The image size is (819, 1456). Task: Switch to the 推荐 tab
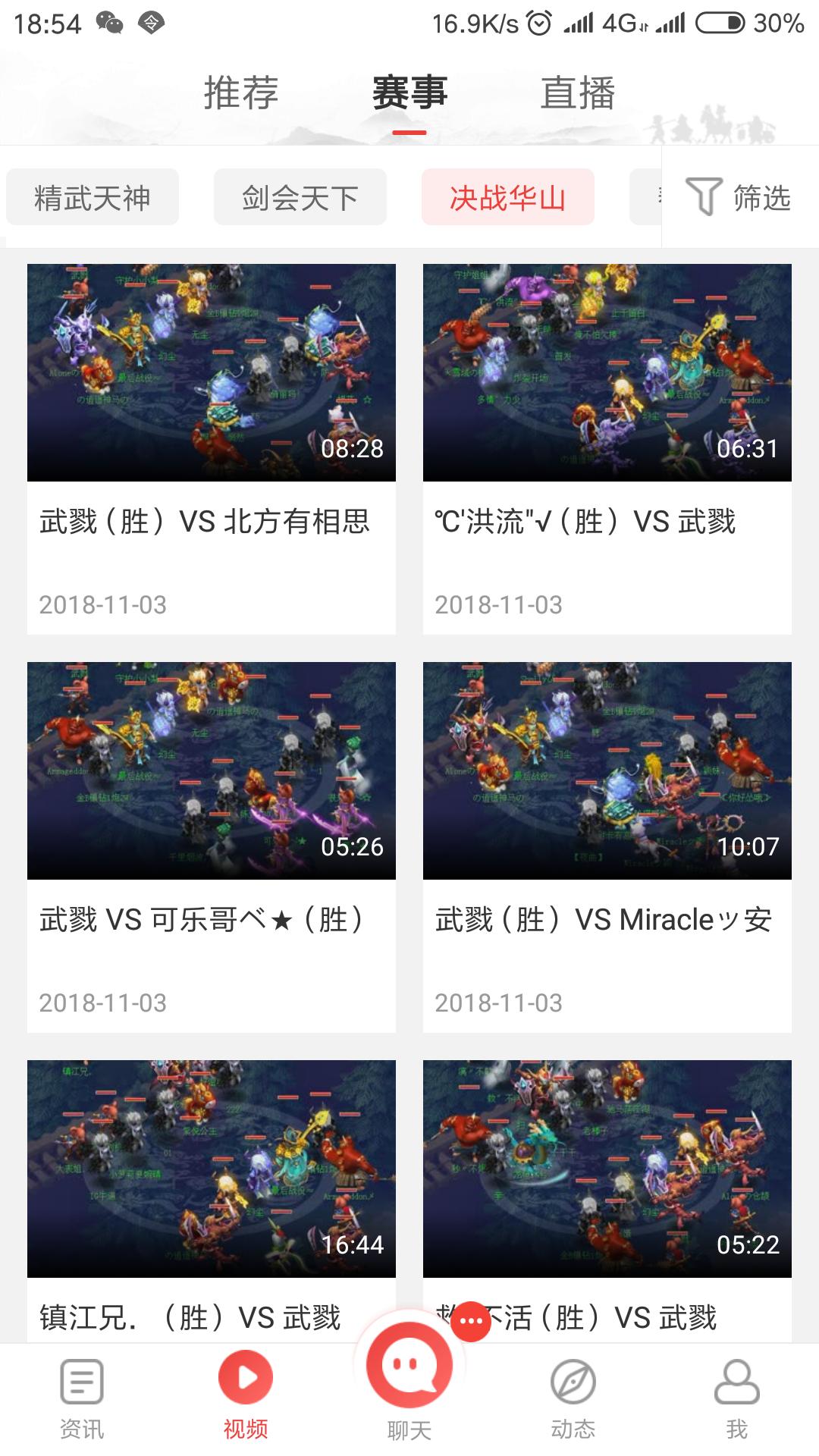pos(241,93)
